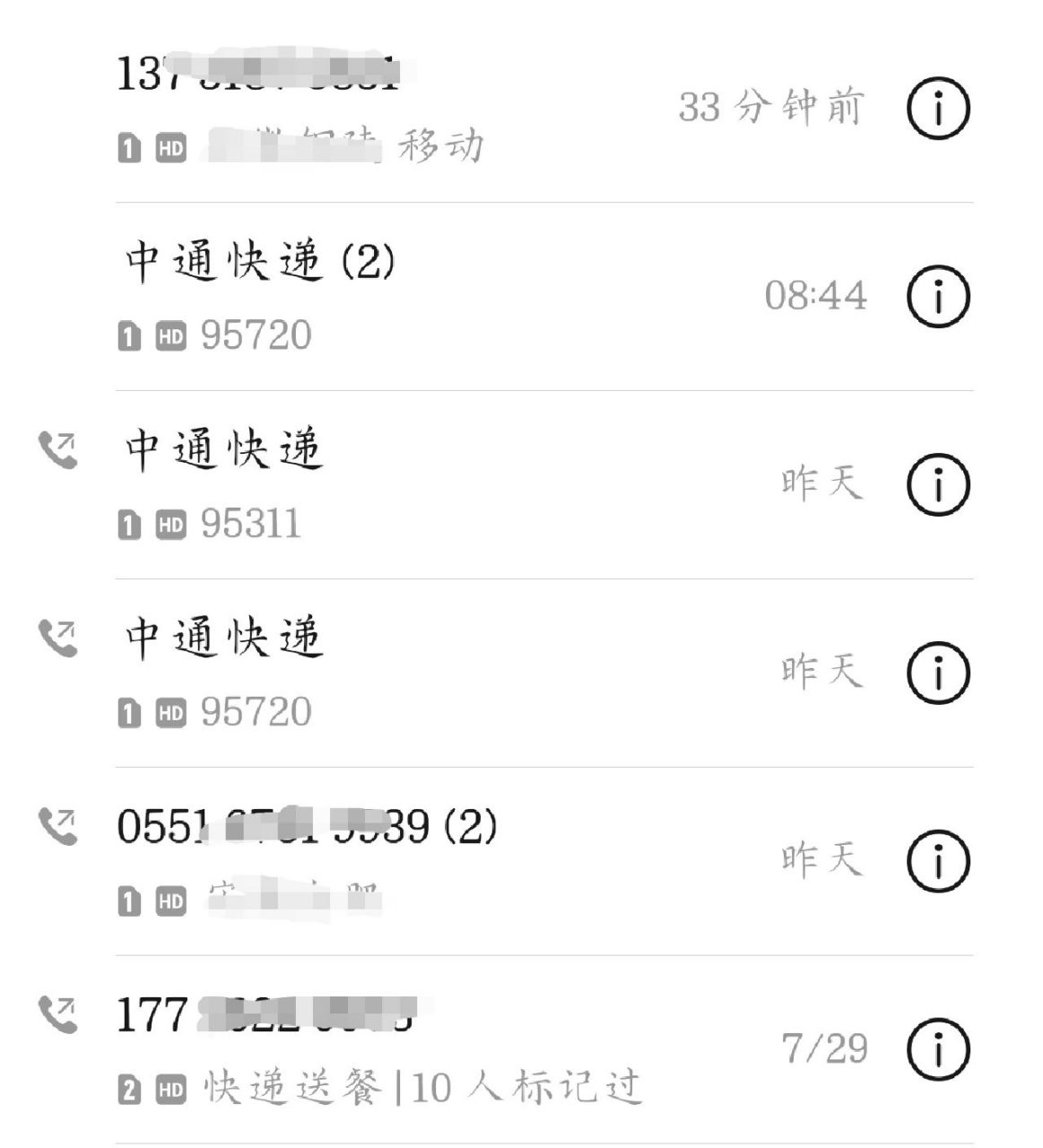Open call details for the 137 number
The width and height of the screenshot is (1043, 1148).
[x=938, y=107]
